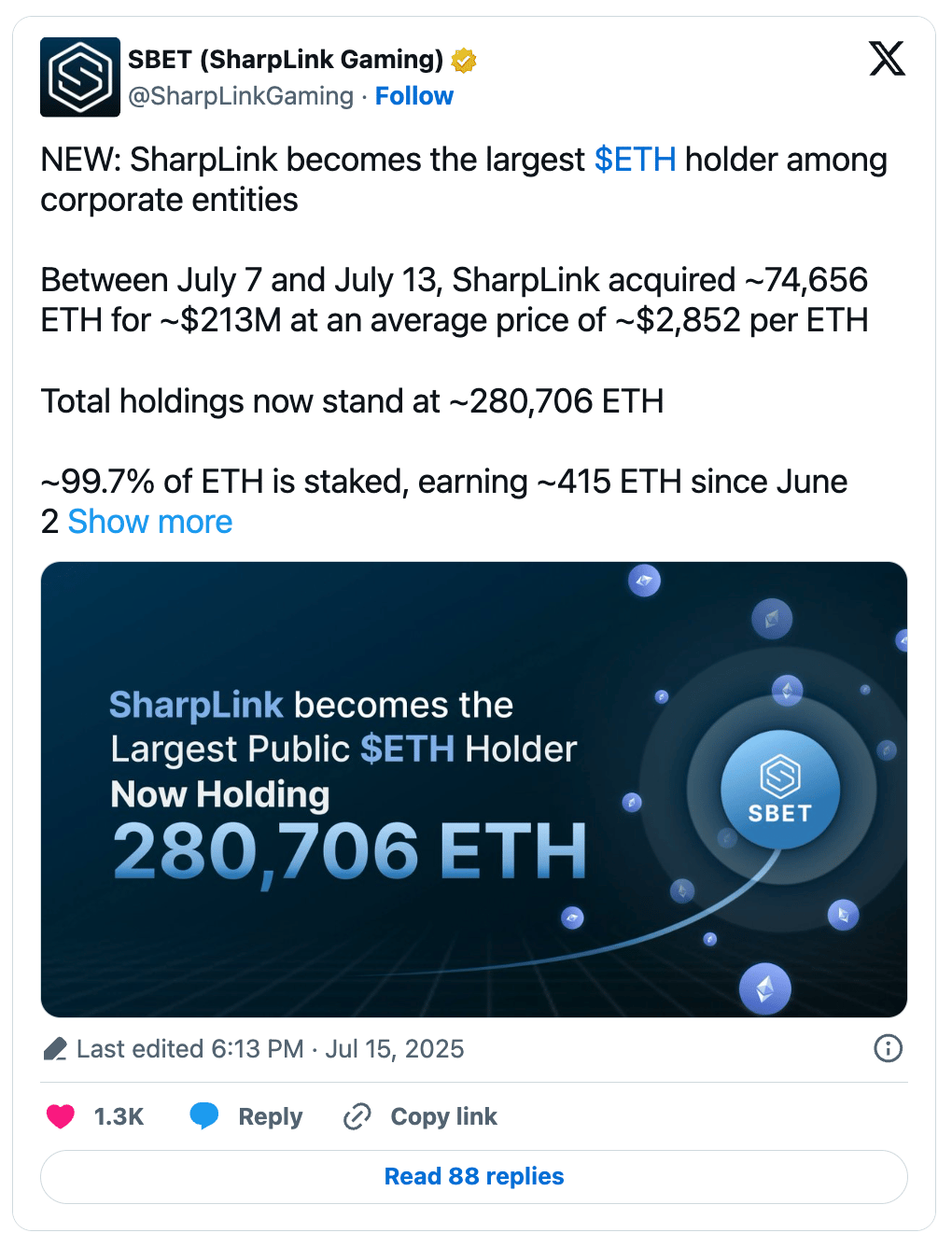
Task: Read the 88 replies
Action: coord(474,1176)
